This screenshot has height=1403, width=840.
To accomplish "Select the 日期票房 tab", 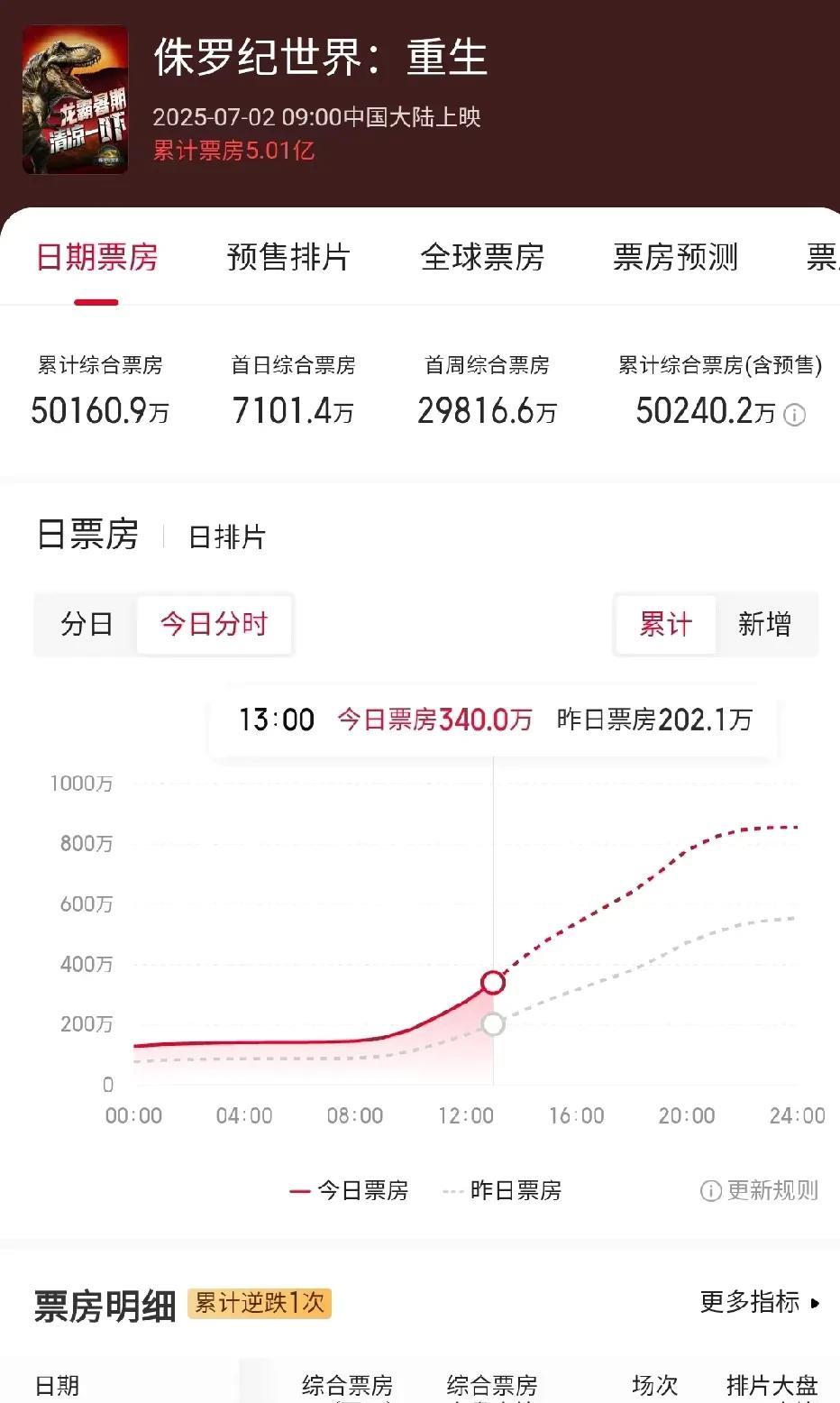I will point(97,258).
